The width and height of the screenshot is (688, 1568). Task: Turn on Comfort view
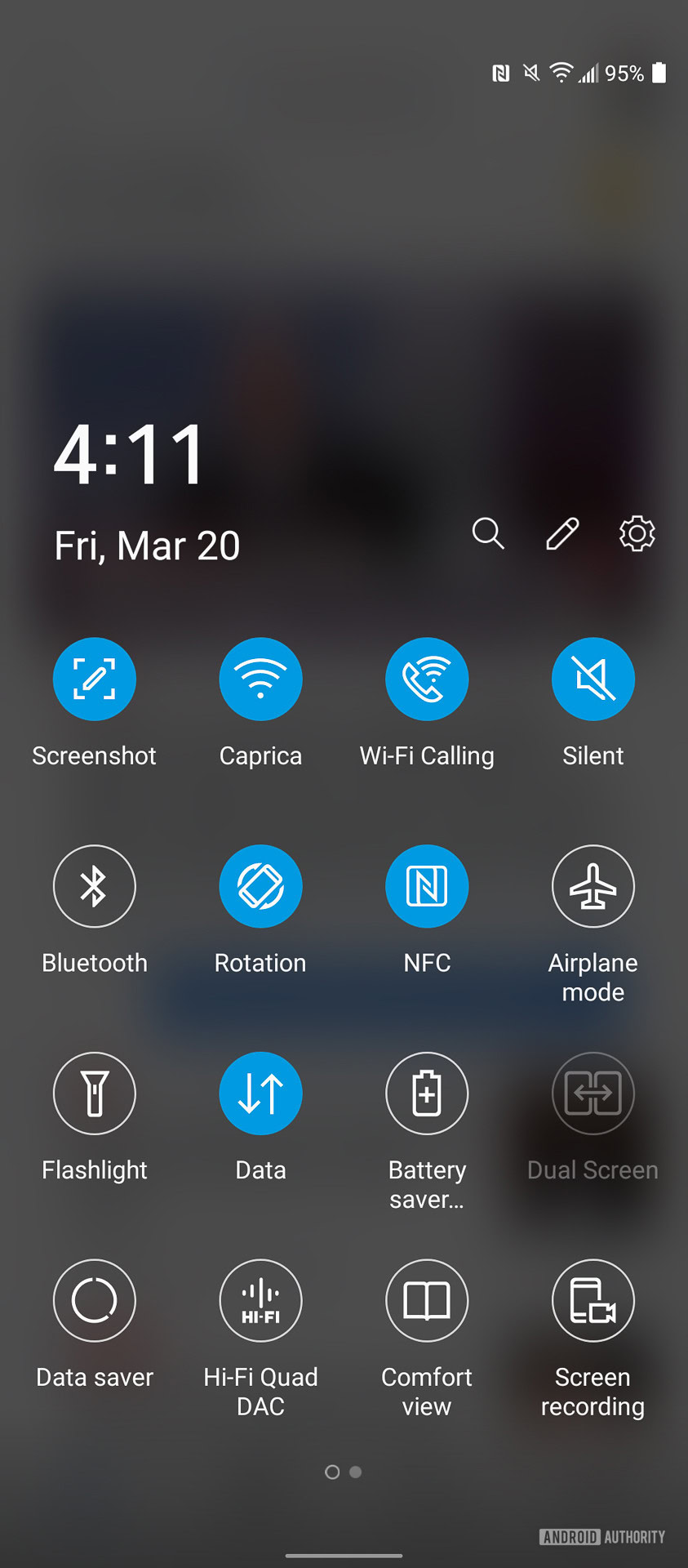(x=427, y=1300)
